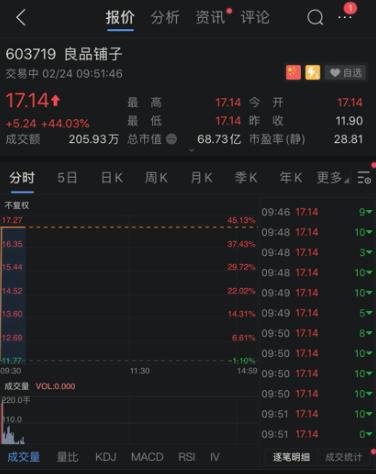This screenshot has height=474, width=376.
Task: Select the KDJ indicator
Action: pos(106,457)
